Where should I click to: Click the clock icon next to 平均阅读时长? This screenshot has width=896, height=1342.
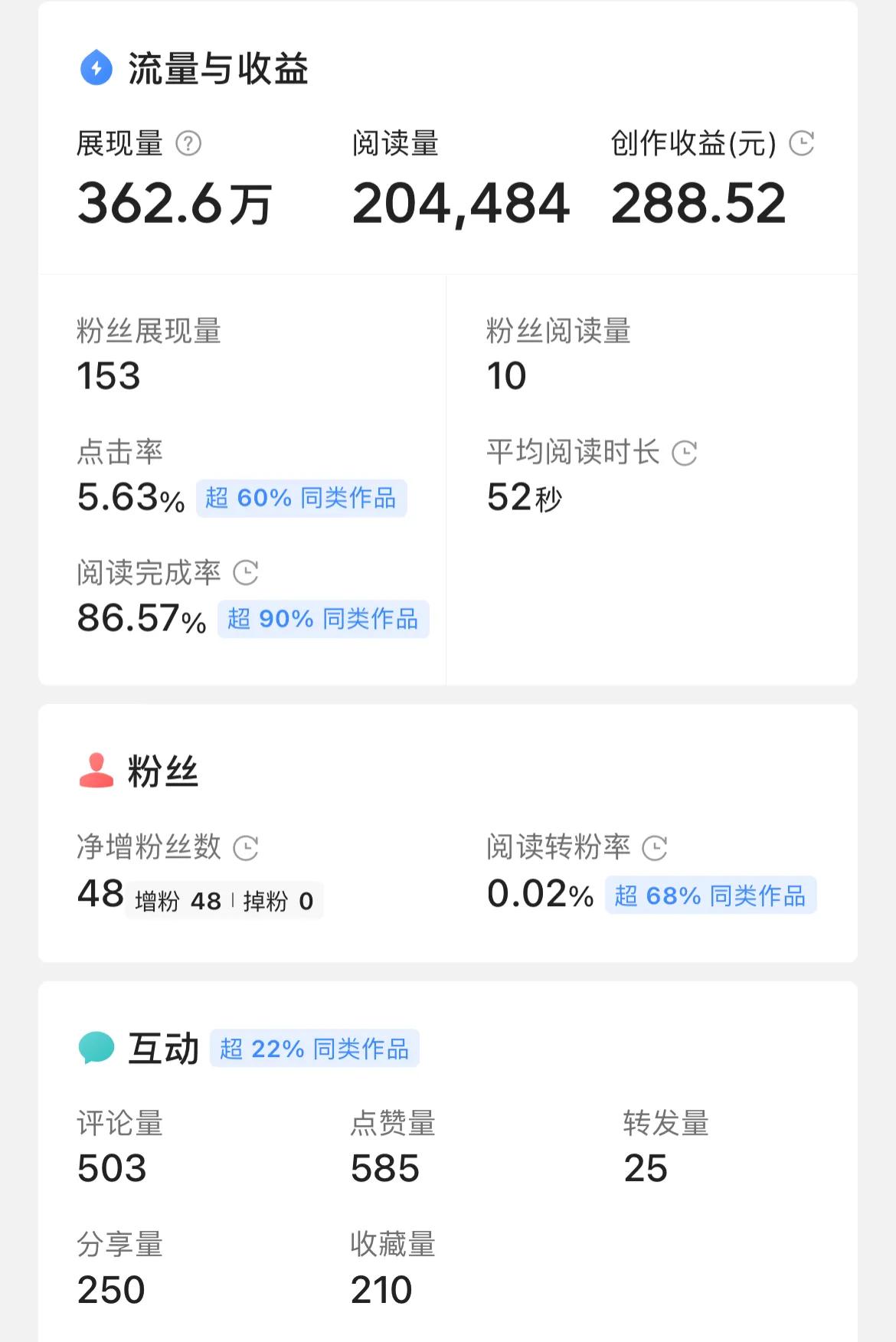(x=685, y=453)
